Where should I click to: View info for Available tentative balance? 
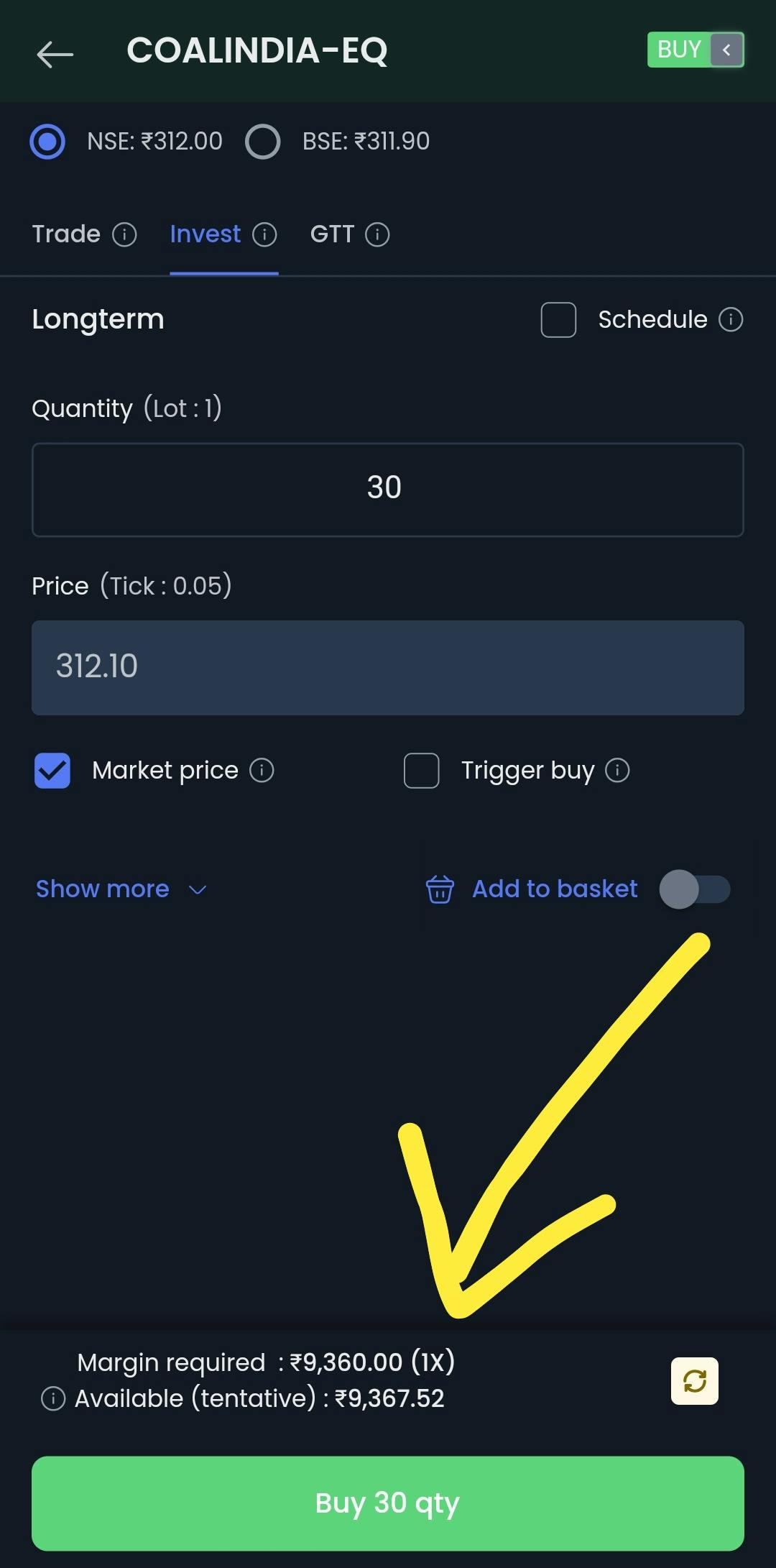point(53,1398)
